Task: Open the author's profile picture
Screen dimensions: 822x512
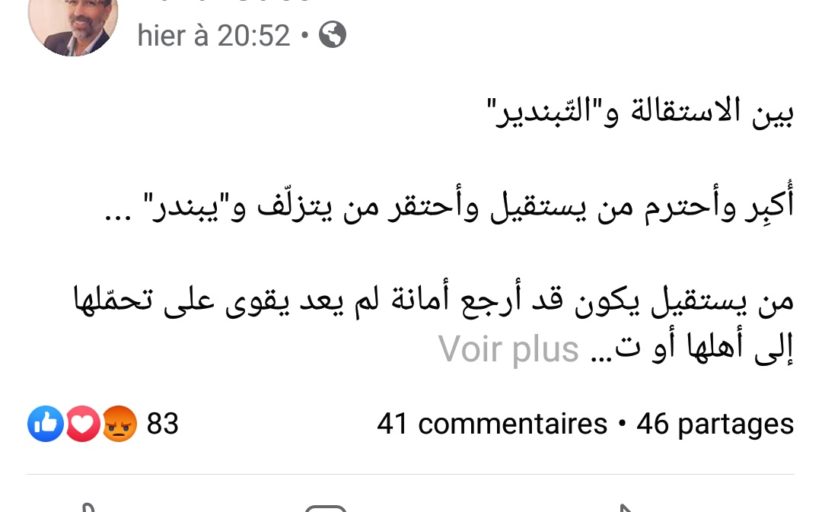Action: pos(73,25)
